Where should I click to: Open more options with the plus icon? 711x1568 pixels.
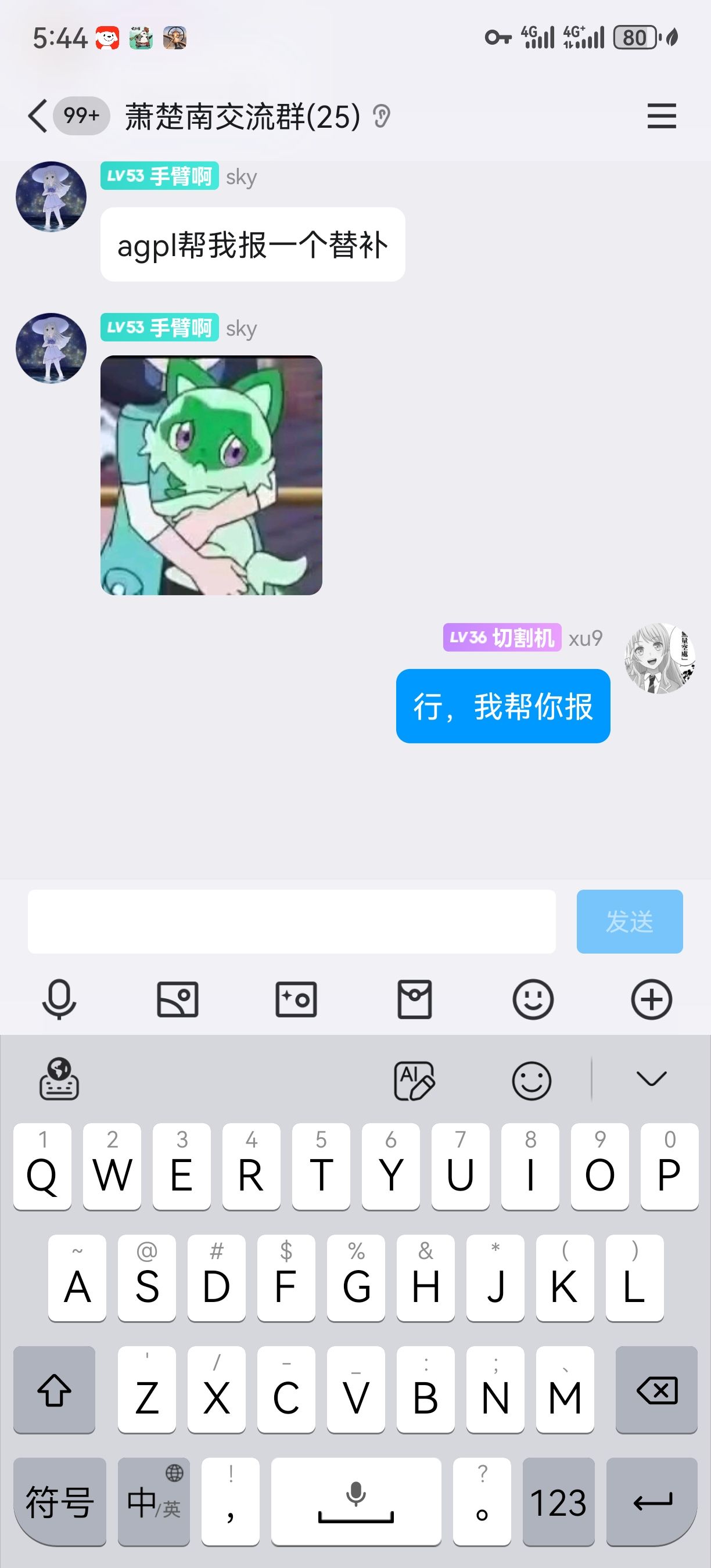pos(651,999)
